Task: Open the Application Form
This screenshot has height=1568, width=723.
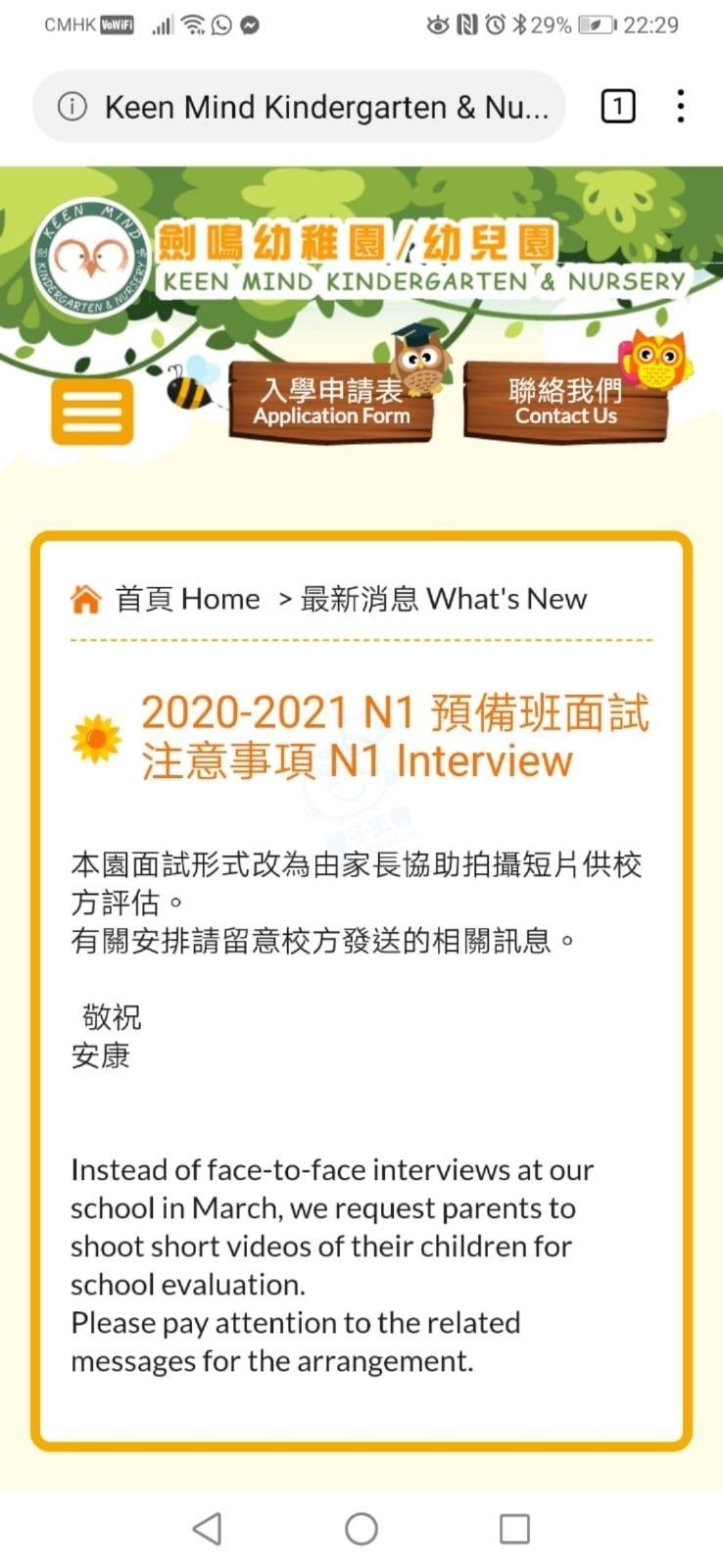Action: pos(331,403)
